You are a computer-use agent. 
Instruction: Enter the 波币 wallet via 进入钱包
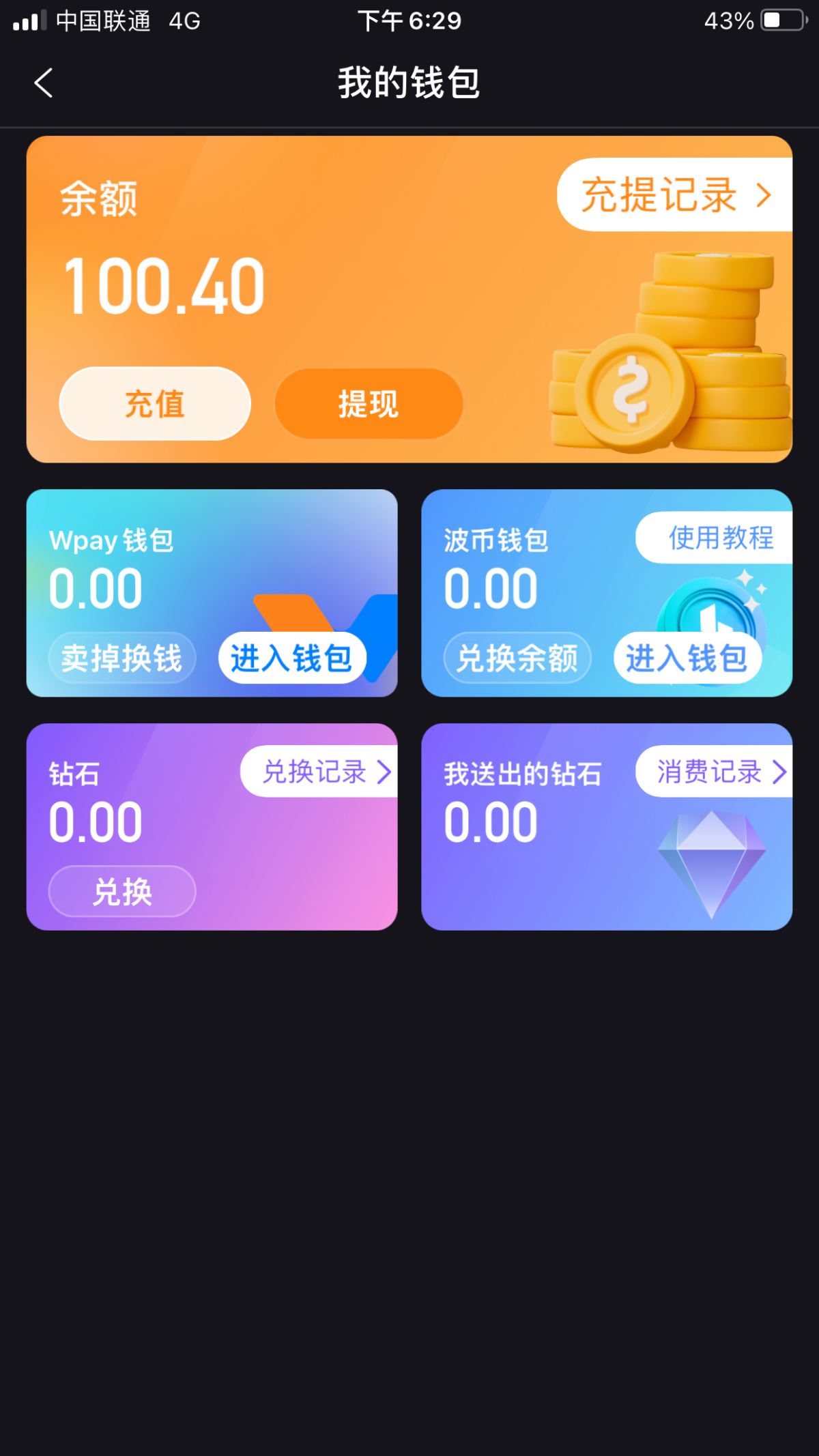(x=687, y=658)
